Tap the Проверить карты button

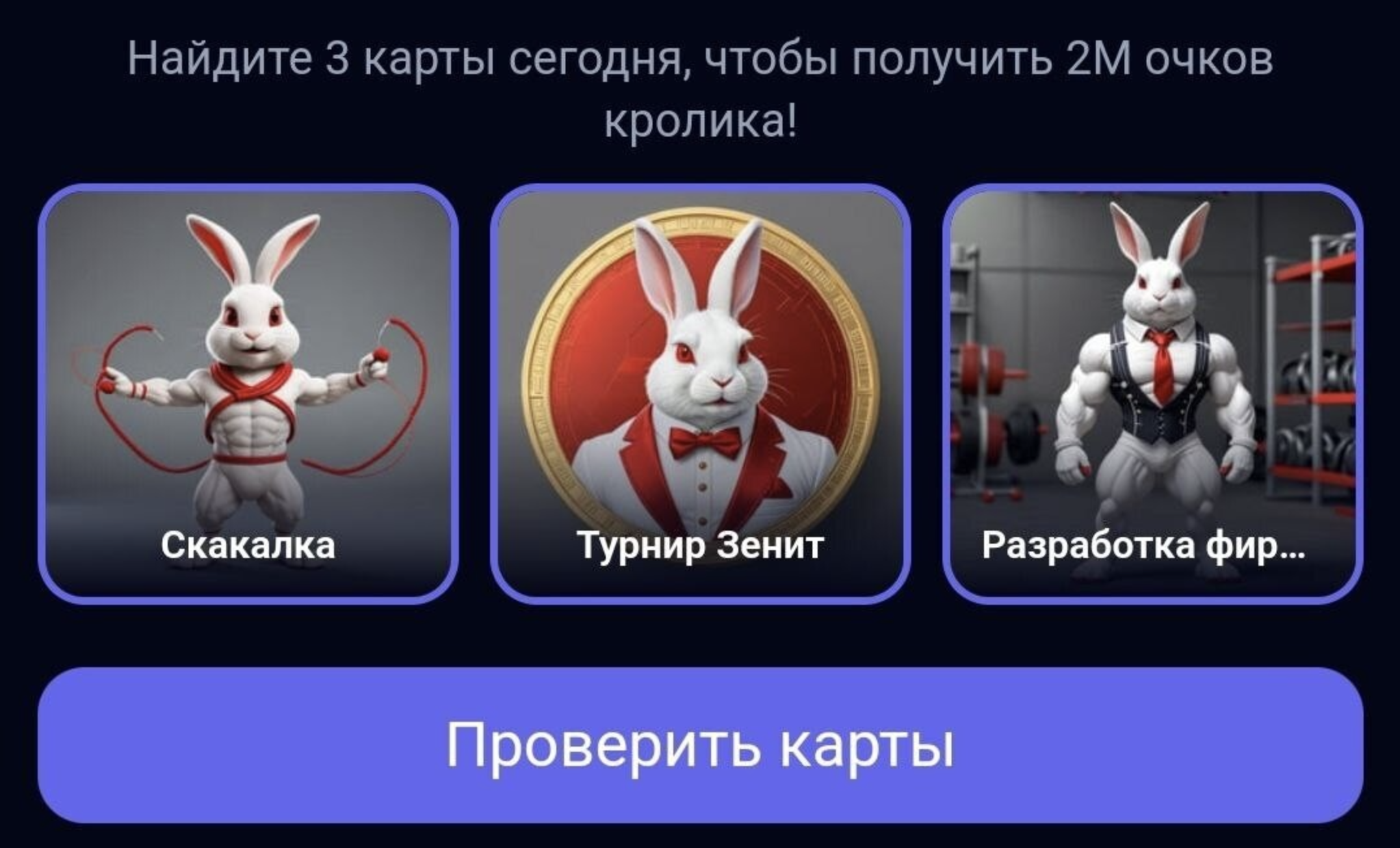tap(700, 745)
